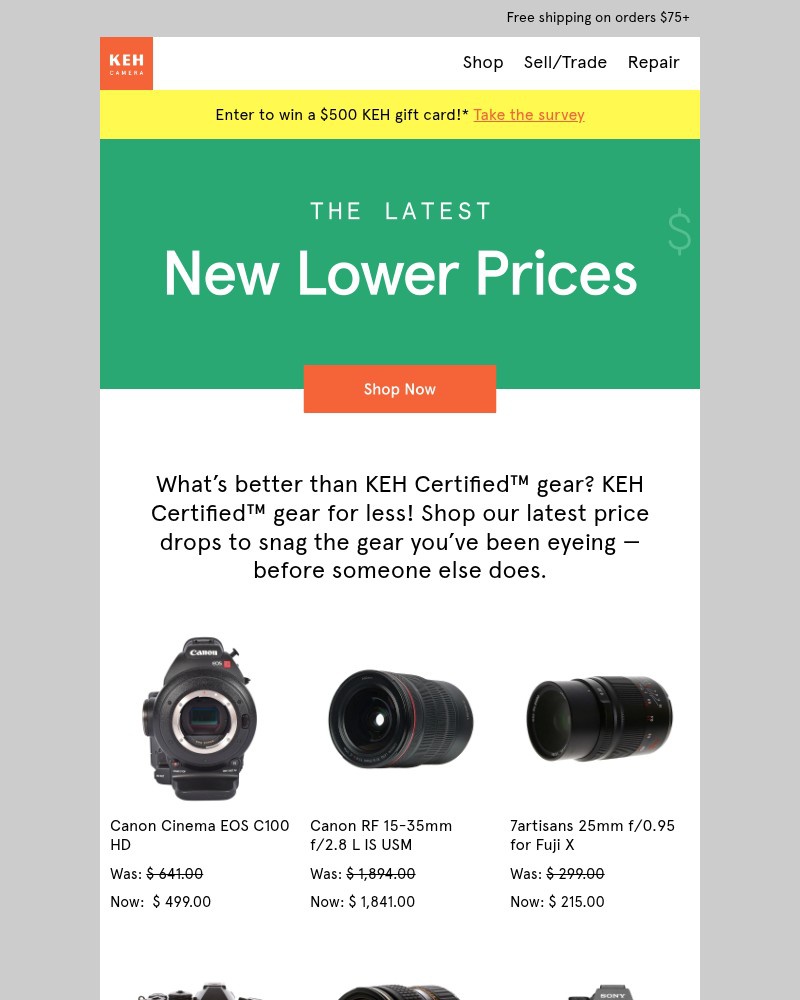The height and width of the screenshot is (1000, 800).
Task: Click the Take the survey link
Action: click(529, 114)
